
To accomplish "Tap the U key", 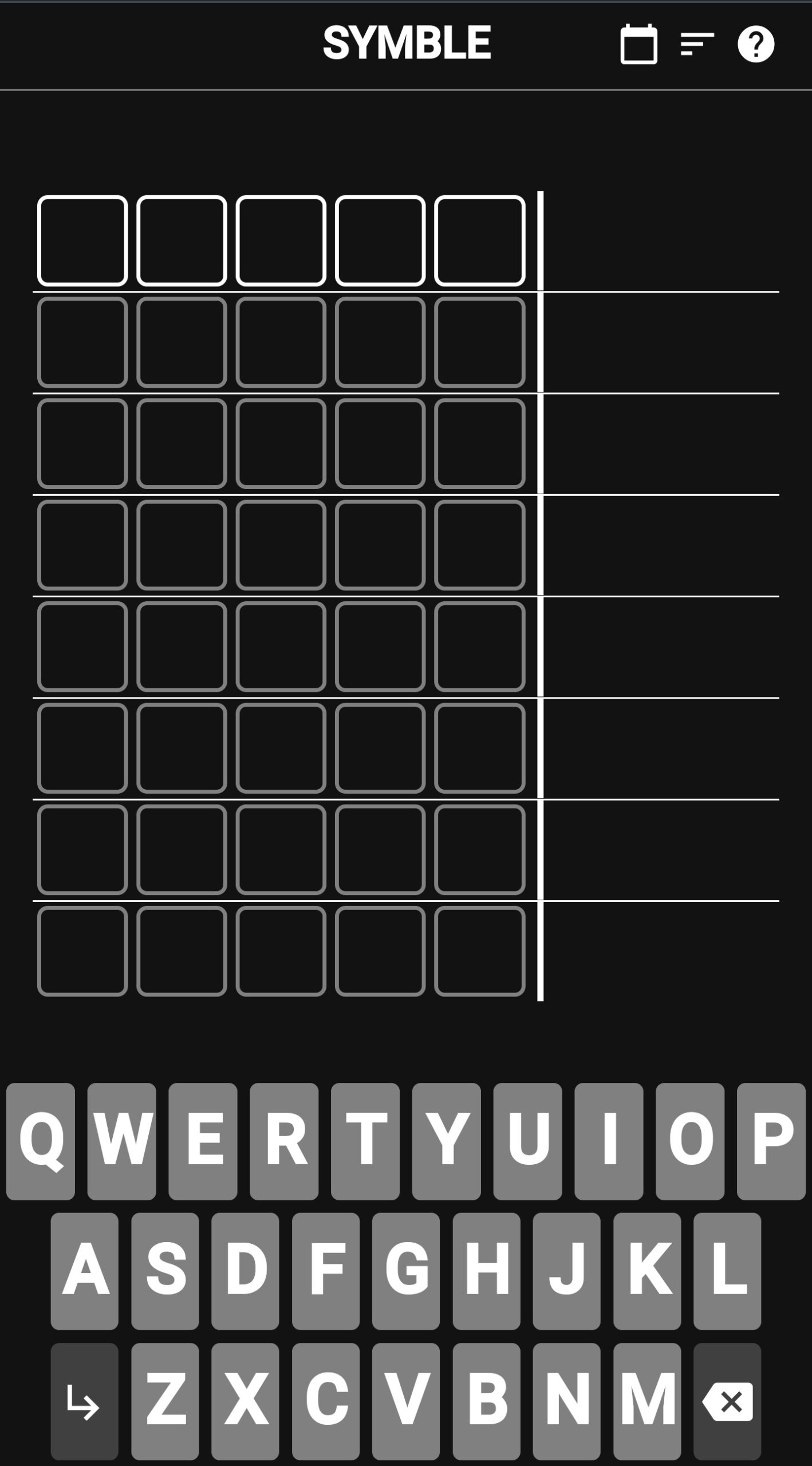I will click(x=528, y=1141).
